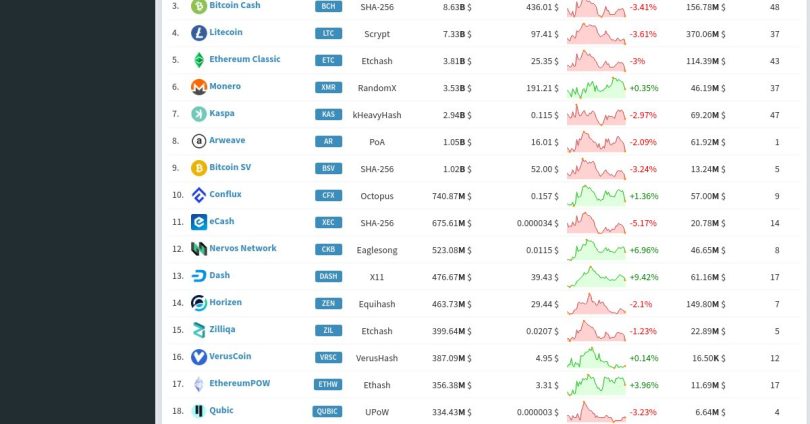Open the Zilliqa coin link

222,329
